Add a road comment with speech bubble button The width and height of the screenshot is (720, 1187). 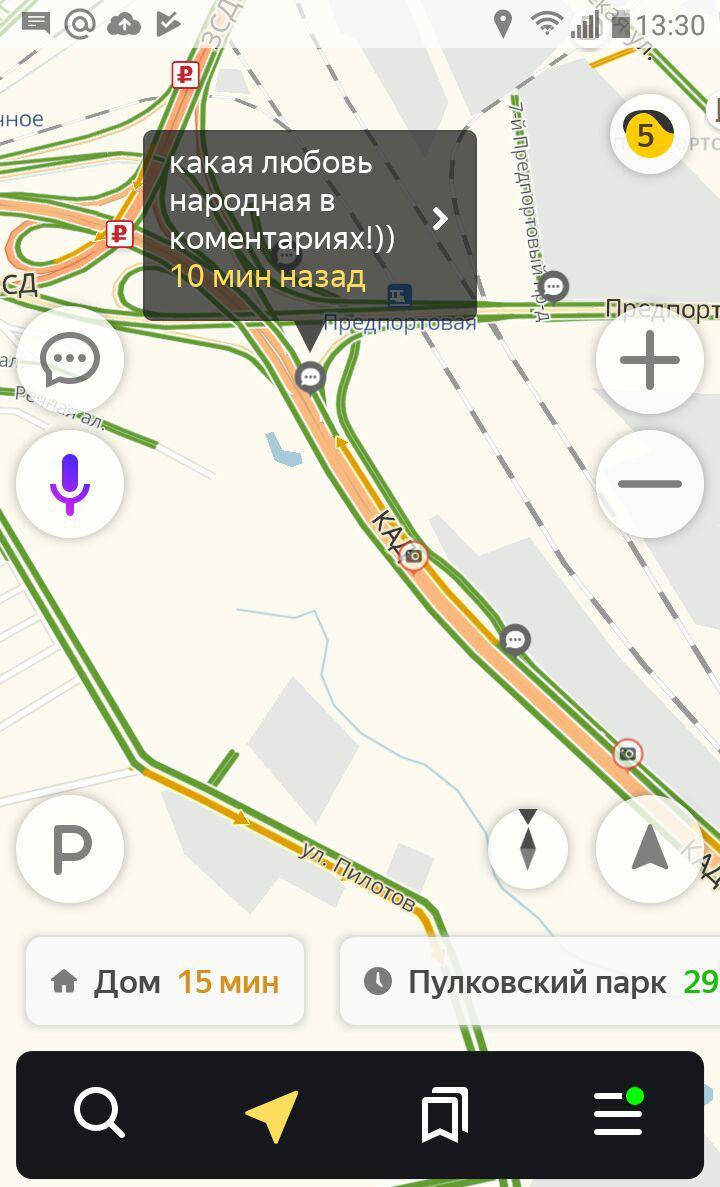70,360
